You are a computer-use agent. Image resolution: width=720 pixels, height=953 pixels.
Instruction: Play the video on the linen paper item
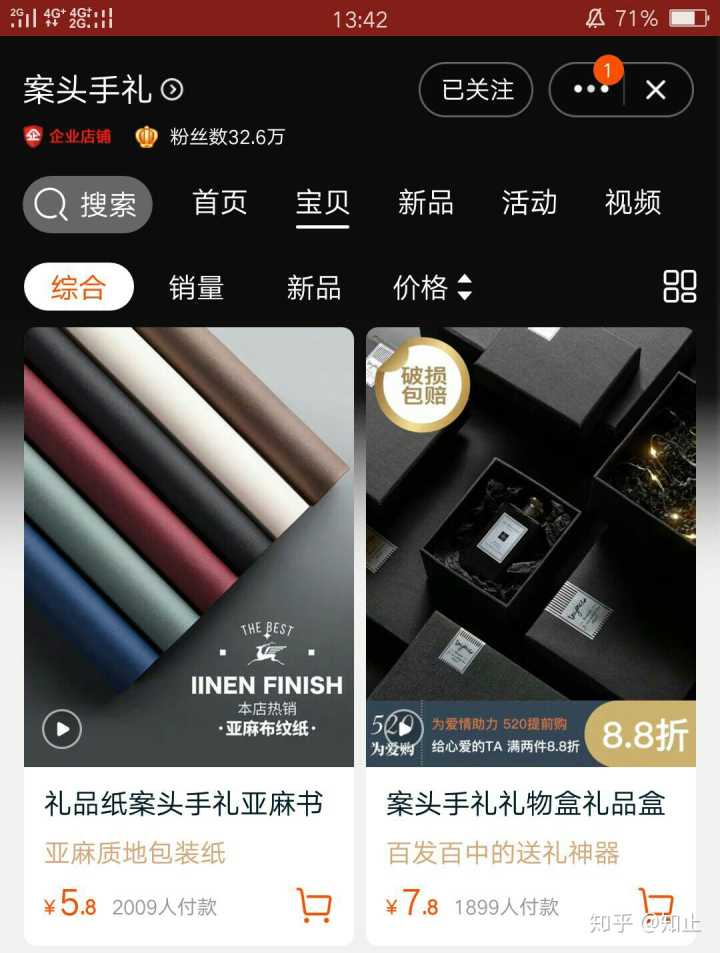(x=62, y=729)
